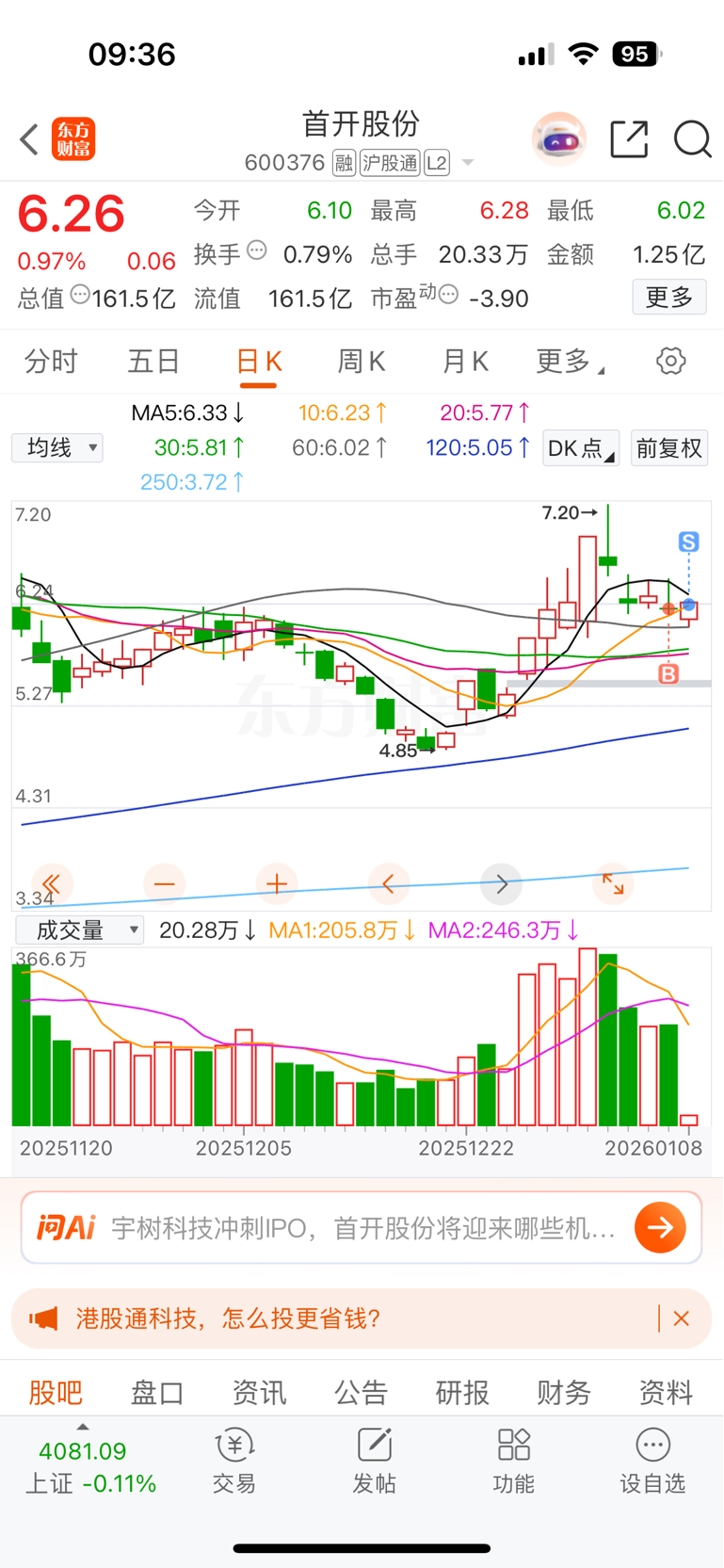Submit the 问AI question with orange arrow
Viewport: 724px width, 1568px height.
pos(660,1227)
